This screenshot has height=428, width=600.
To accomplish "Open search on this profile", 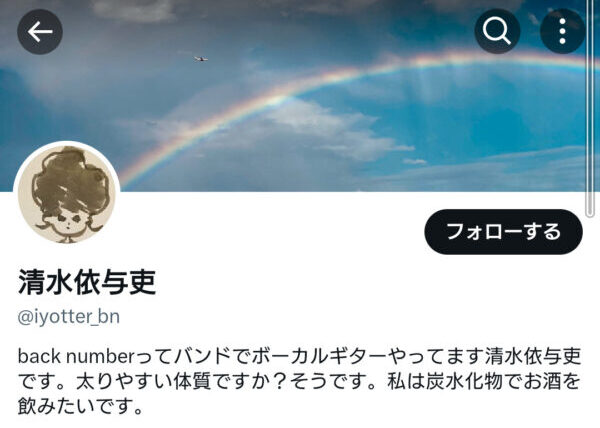I will (x=497, y=32).
